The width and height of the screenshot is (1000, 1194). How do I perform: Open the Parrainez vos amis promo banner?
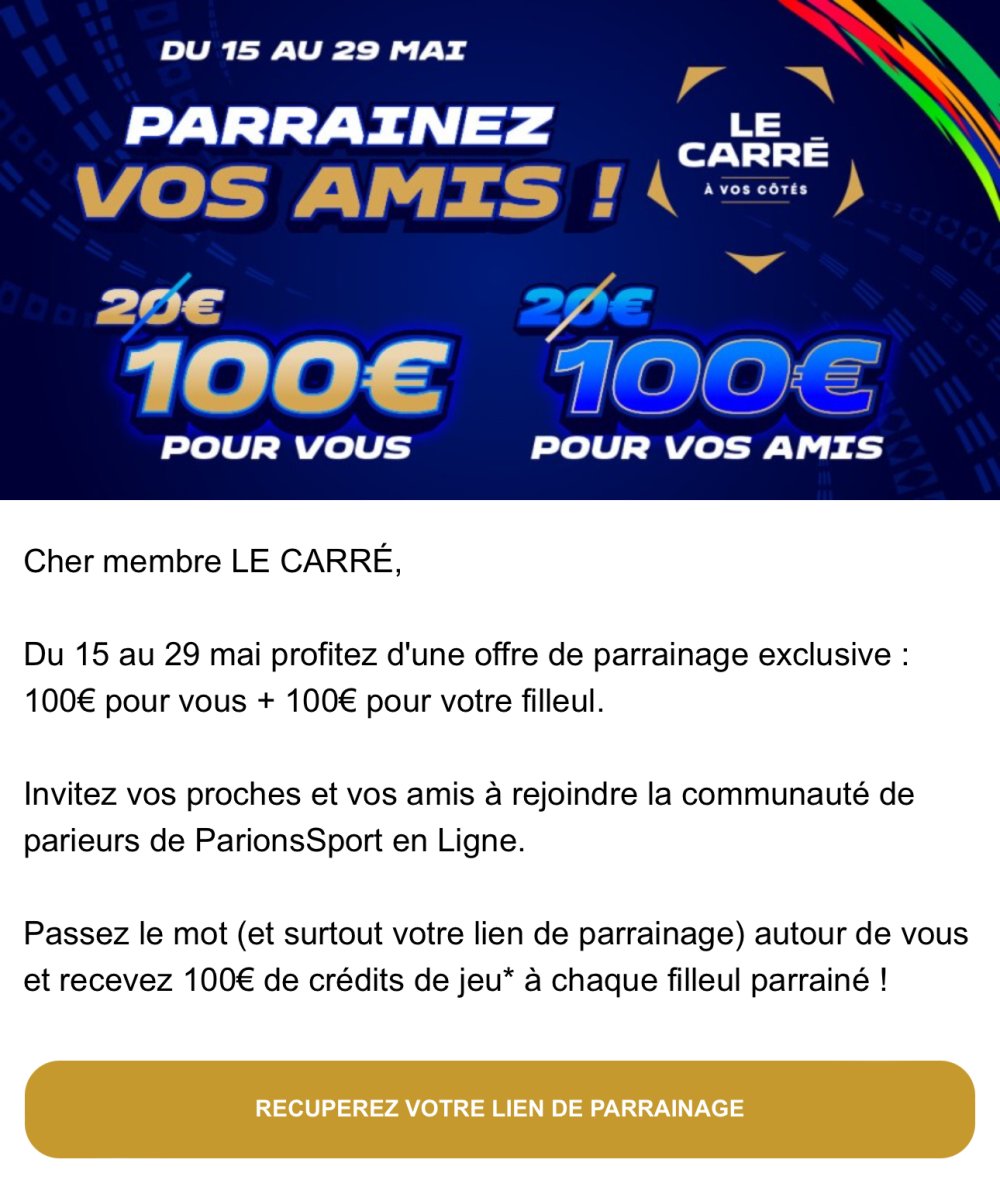point(499,250)
